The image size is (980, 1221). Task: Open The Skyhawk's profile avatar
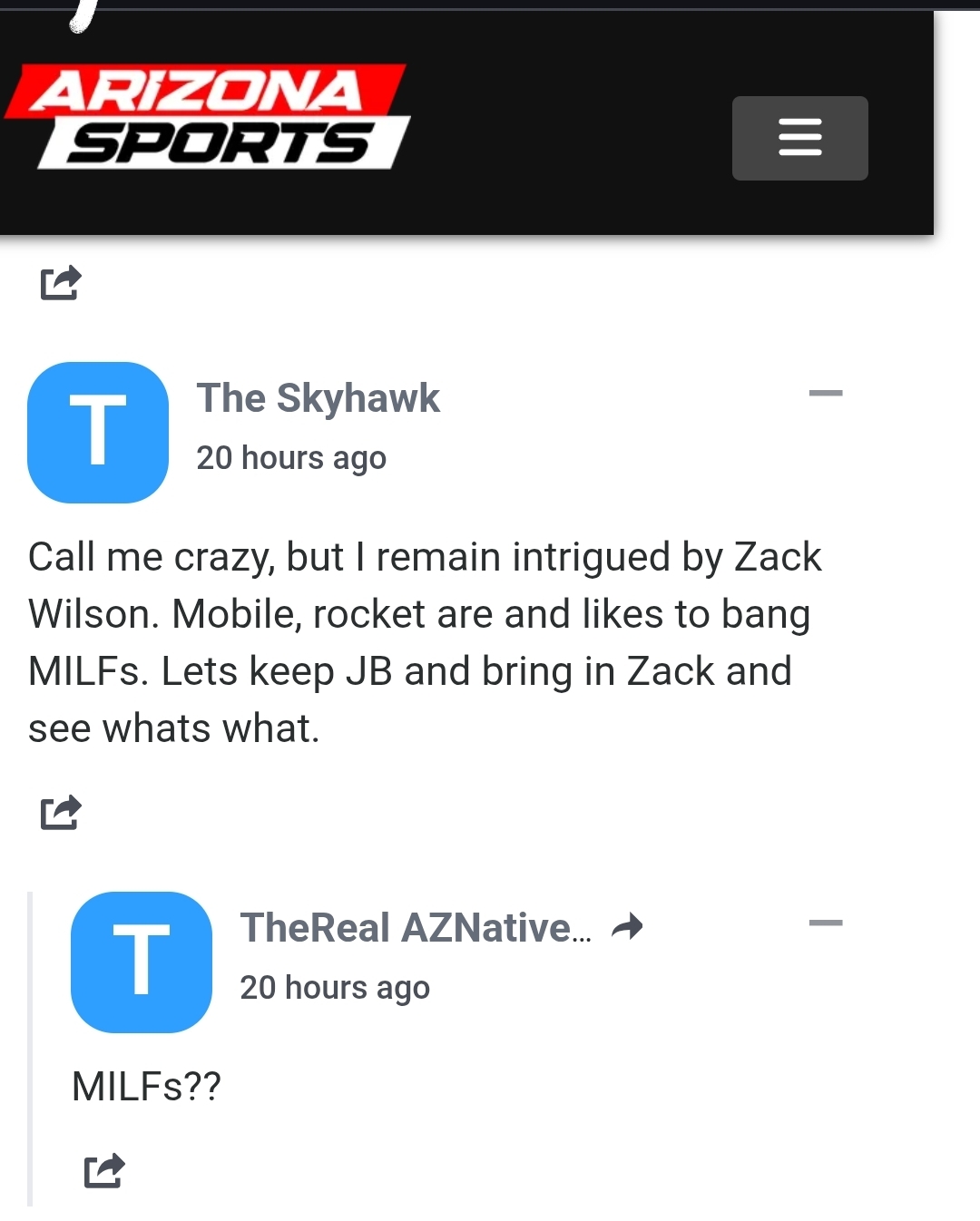98,432
